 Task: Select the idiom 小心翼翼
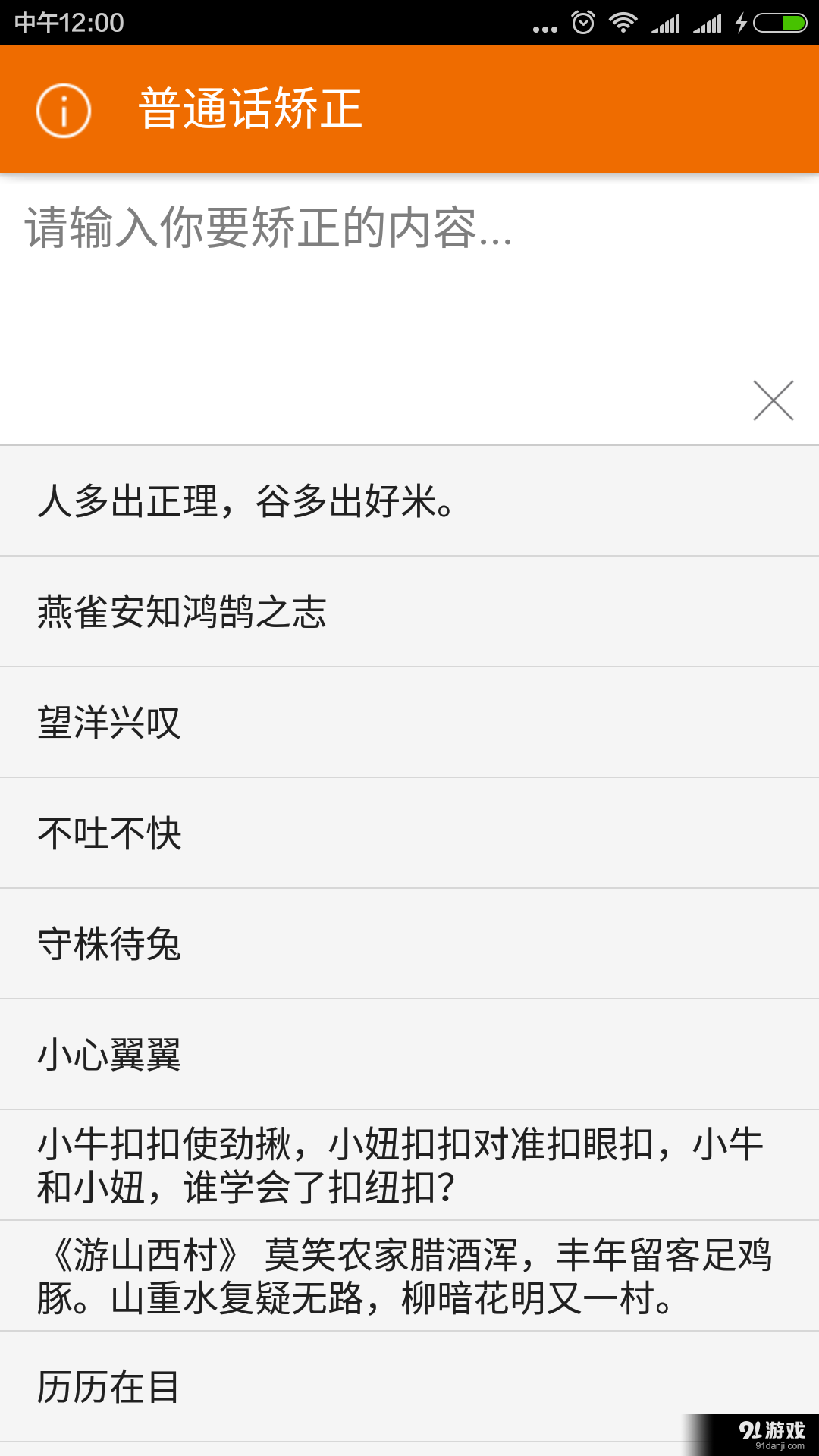click(409, 1054)
